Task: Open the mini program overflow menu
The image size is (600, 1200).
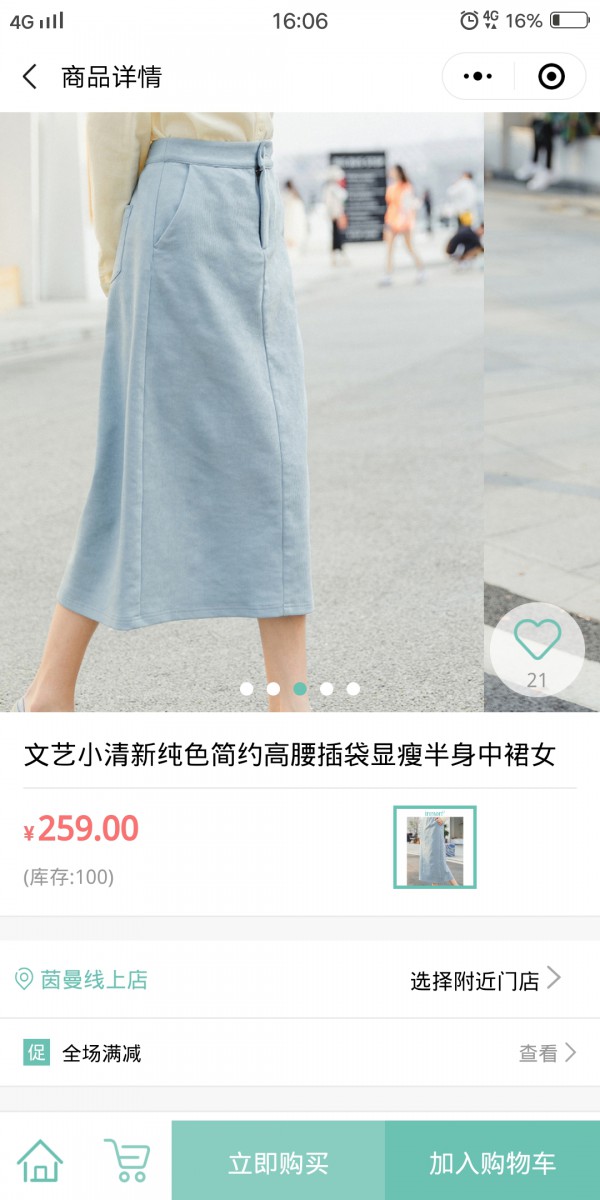Action: pyautogui.click(x=478, y=77)
